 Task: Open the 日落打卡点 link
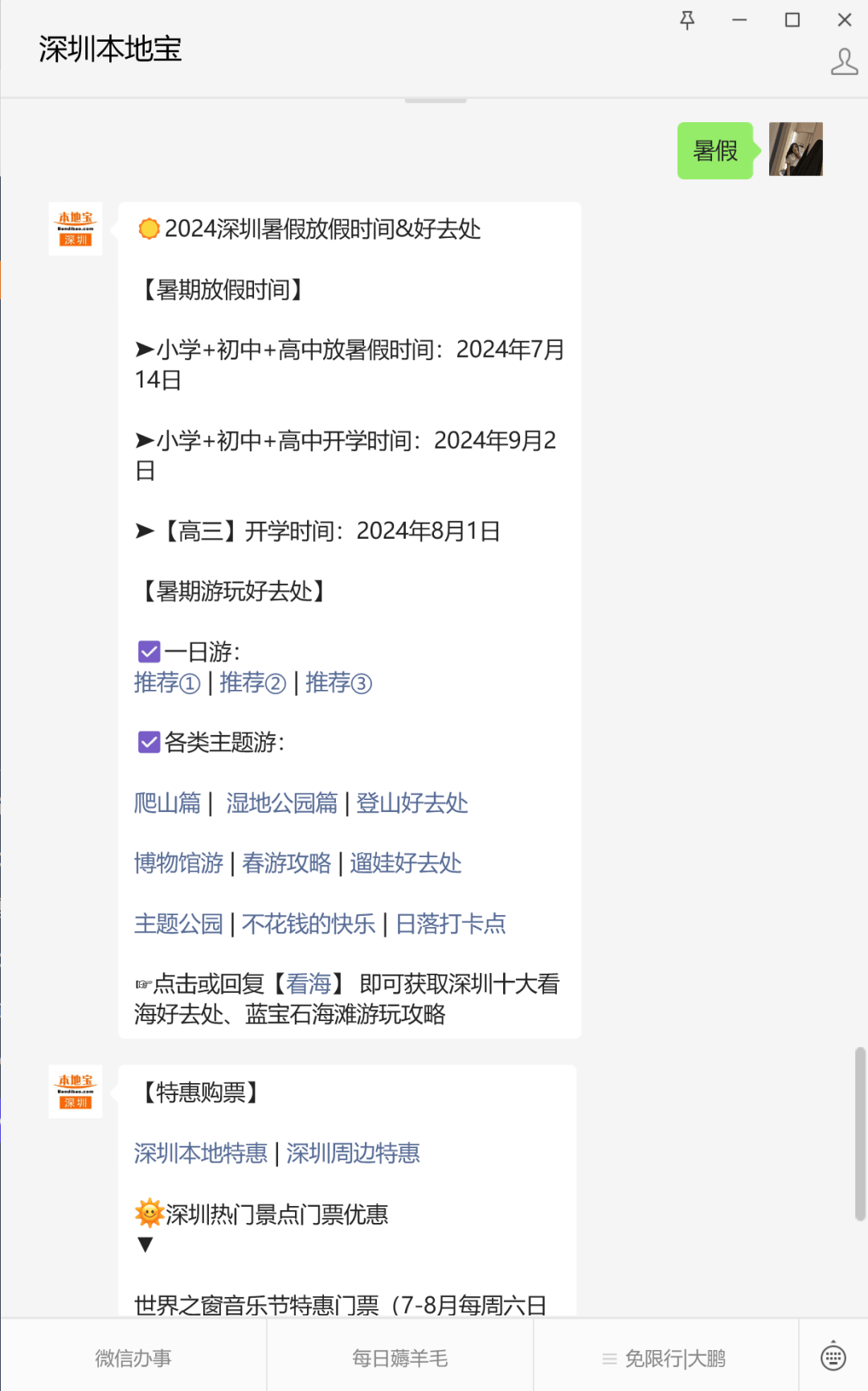click(x=450, y=923)
